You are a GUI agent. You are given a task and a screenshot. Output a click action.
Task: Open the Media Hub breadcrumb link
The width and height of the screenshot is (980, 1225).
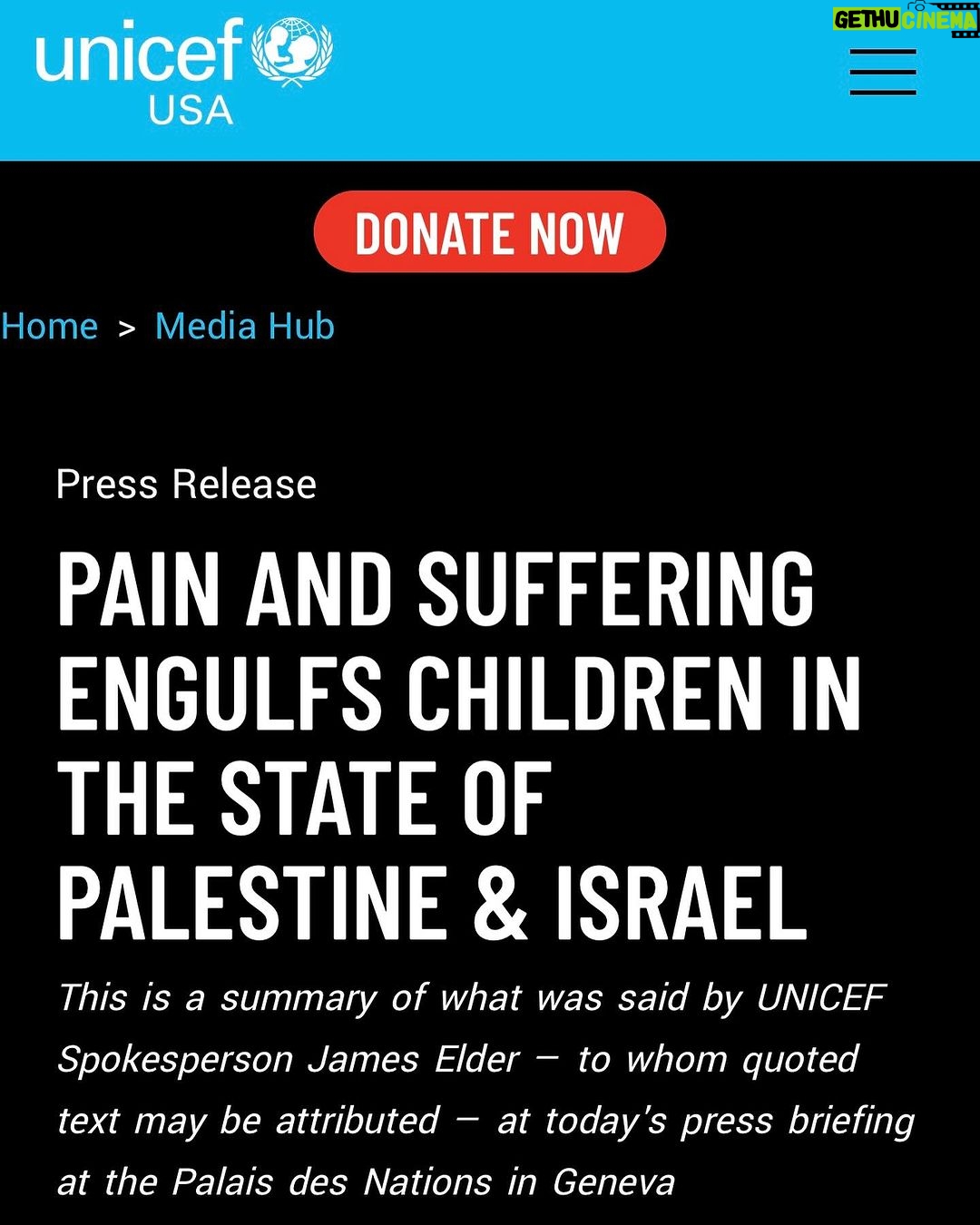click(245, 327)
